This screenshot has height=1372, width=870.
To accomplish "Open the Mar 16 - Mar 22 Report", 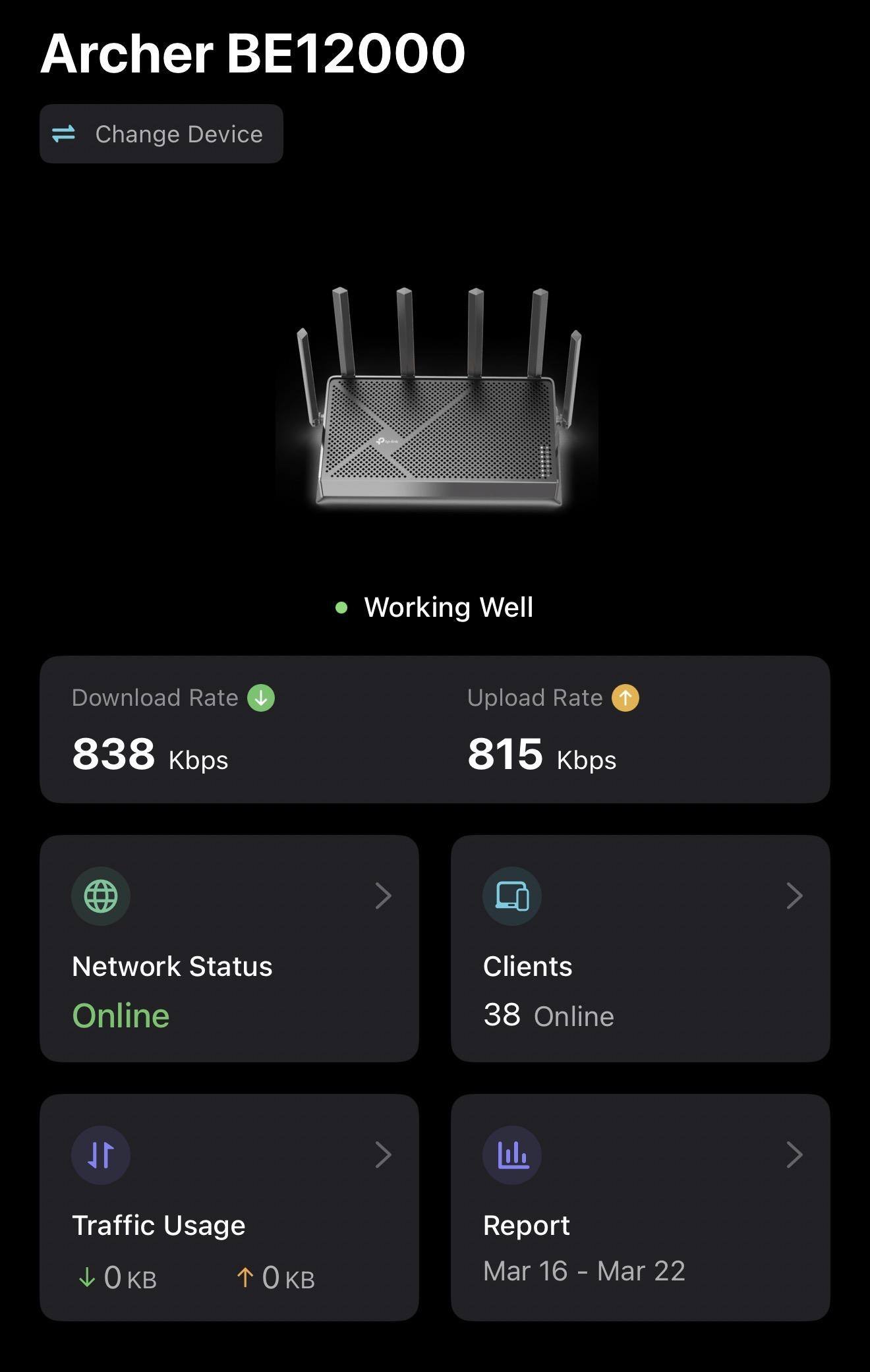I will 640,1207.
